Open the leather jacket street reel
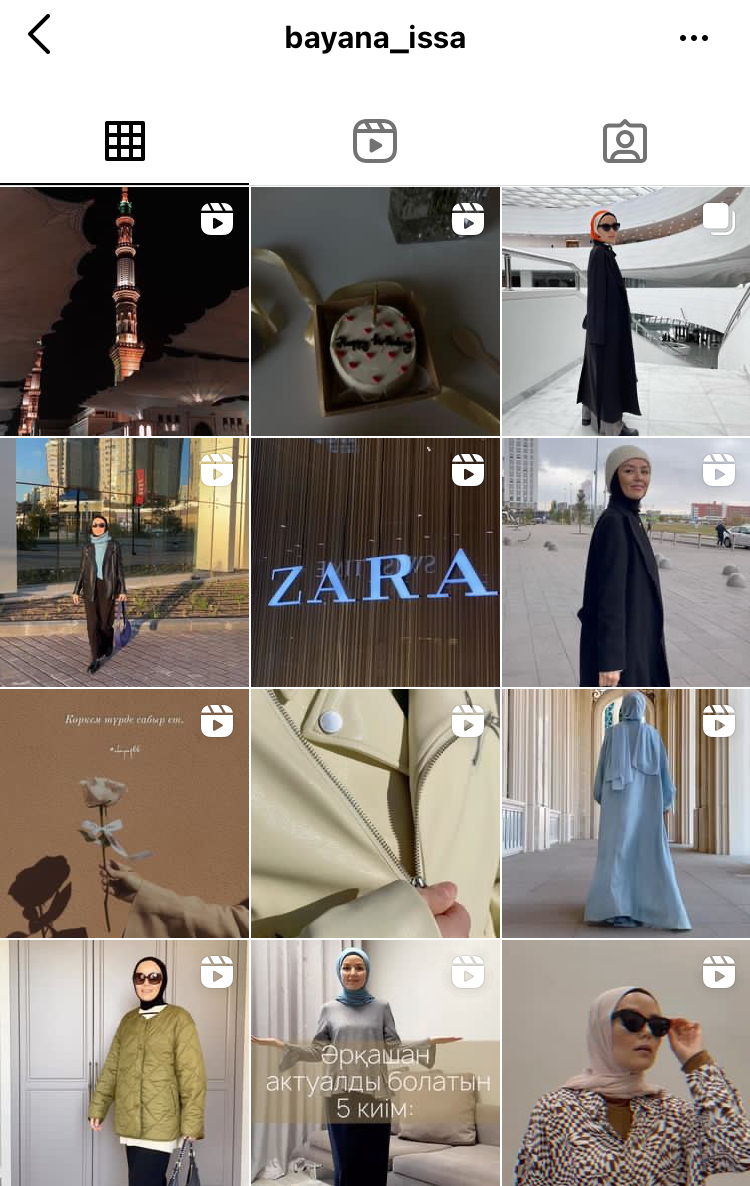The width and height of the screenshot is (750, 1186). pyautogui.click(x=124, y=562)
